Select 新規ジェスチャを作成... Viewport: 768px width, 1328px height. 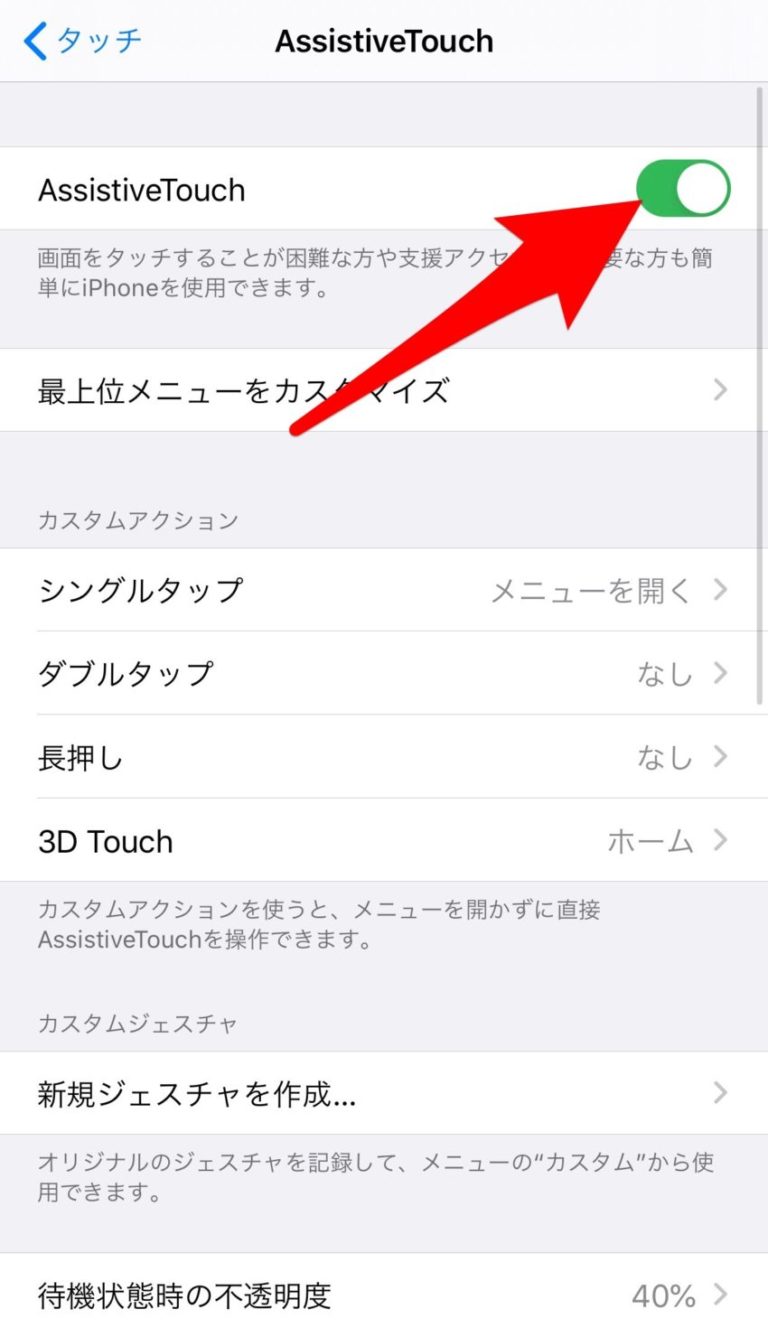pyautogui.click(x=384, y=1094)
